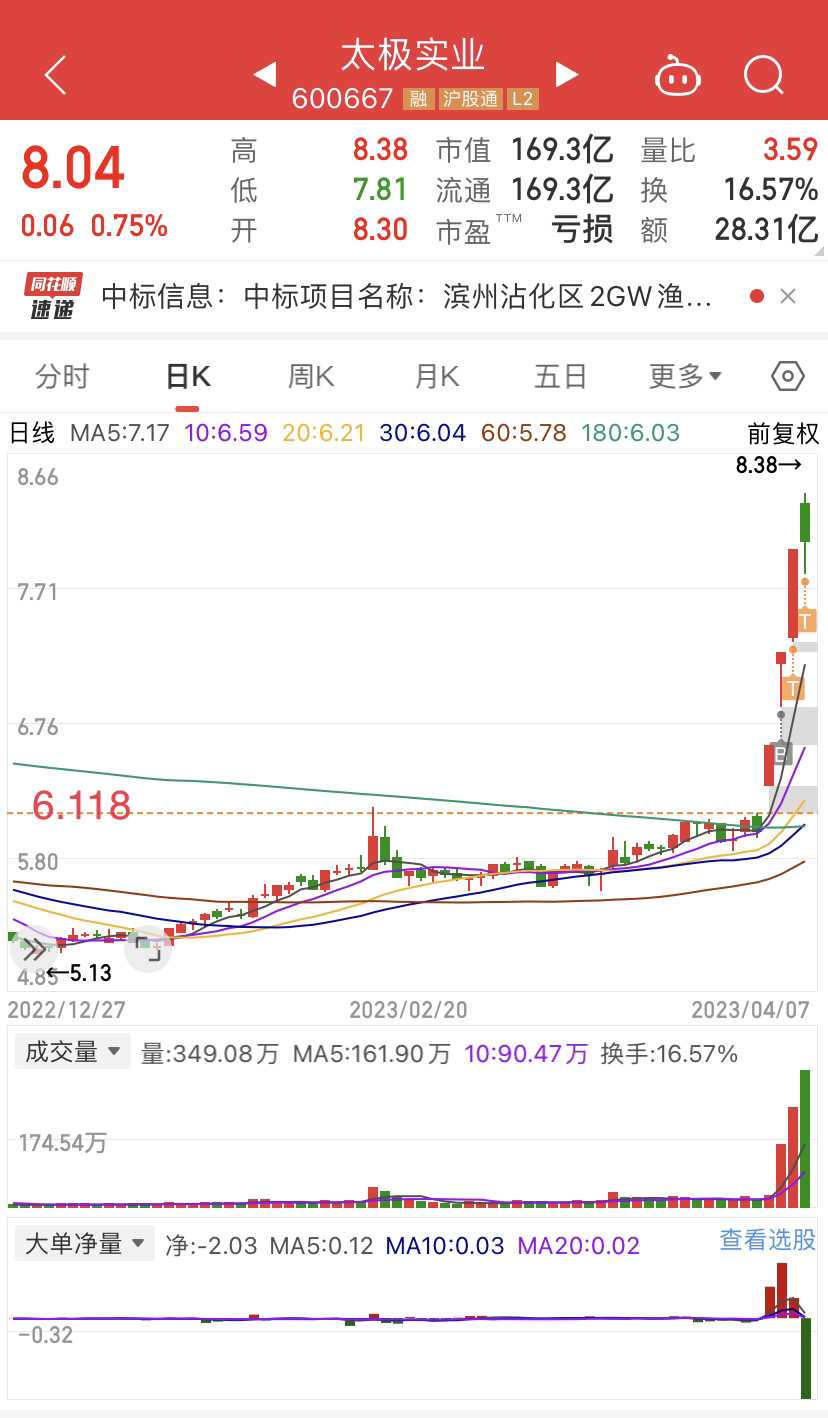Open the AI robot assistant icon
The height and width of the screenshot is (1418, 828).
coord(677,74)
